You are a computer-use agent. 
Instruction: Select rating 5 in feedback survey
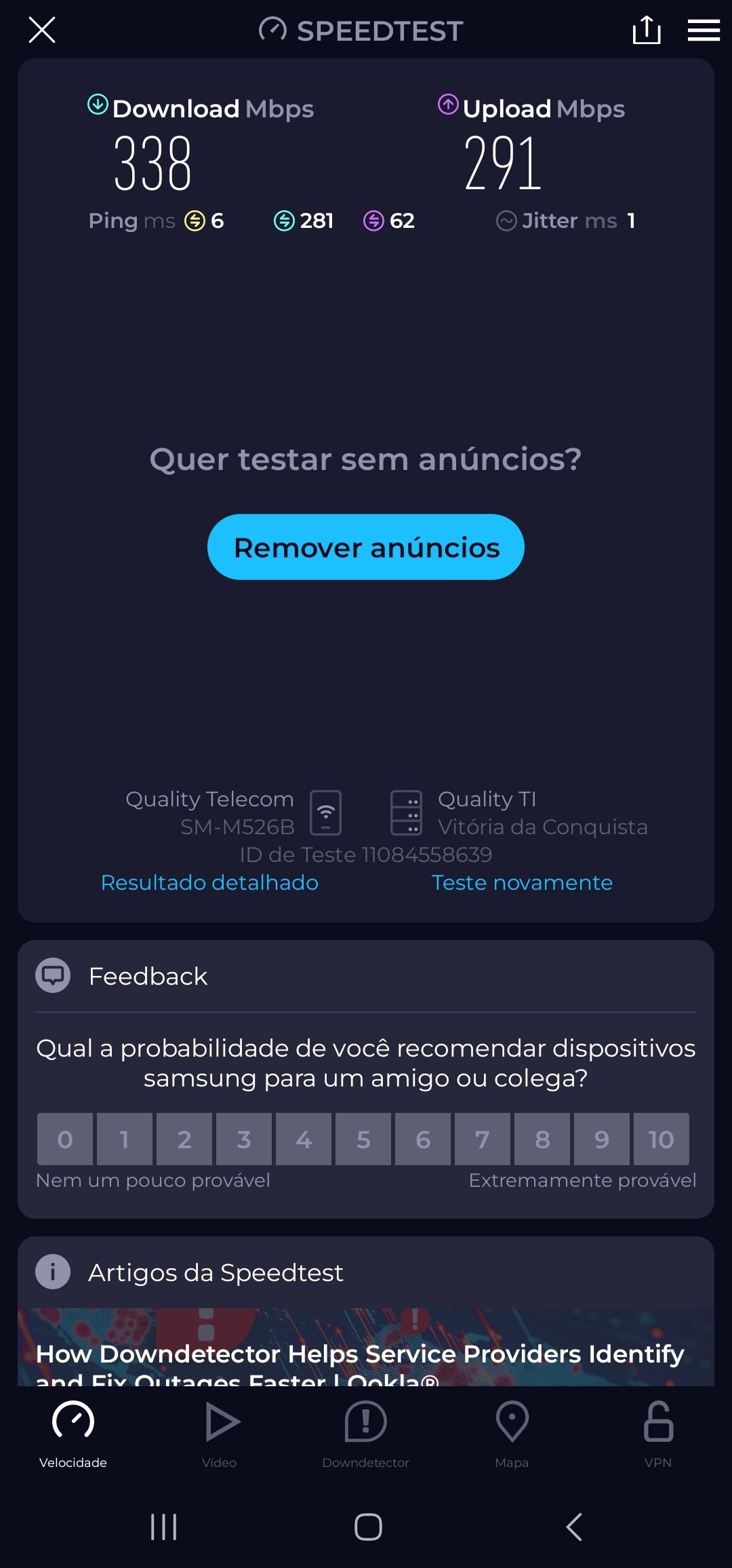click(363, 1139)
